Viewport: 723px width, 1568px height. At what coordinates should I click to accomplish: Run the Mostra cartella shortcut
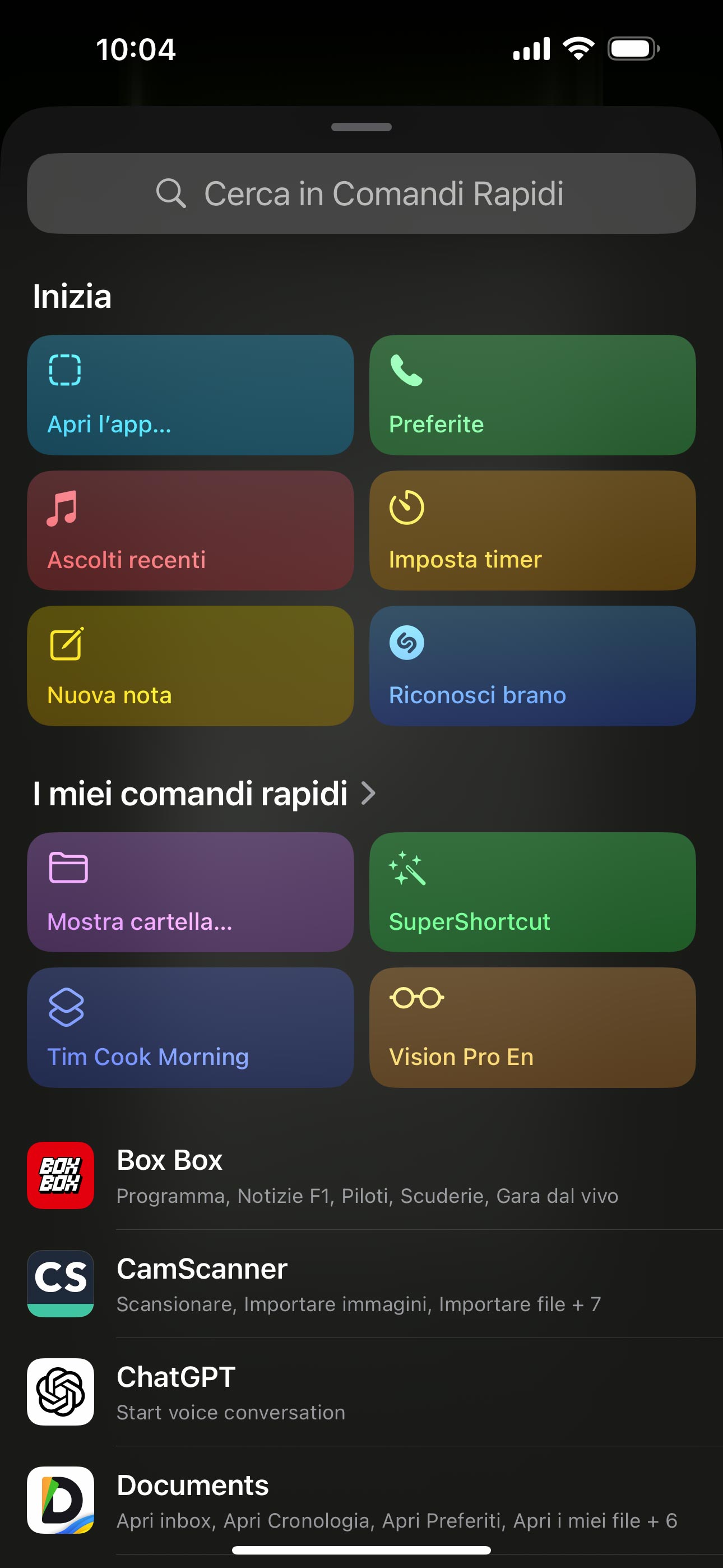point(190,892)
